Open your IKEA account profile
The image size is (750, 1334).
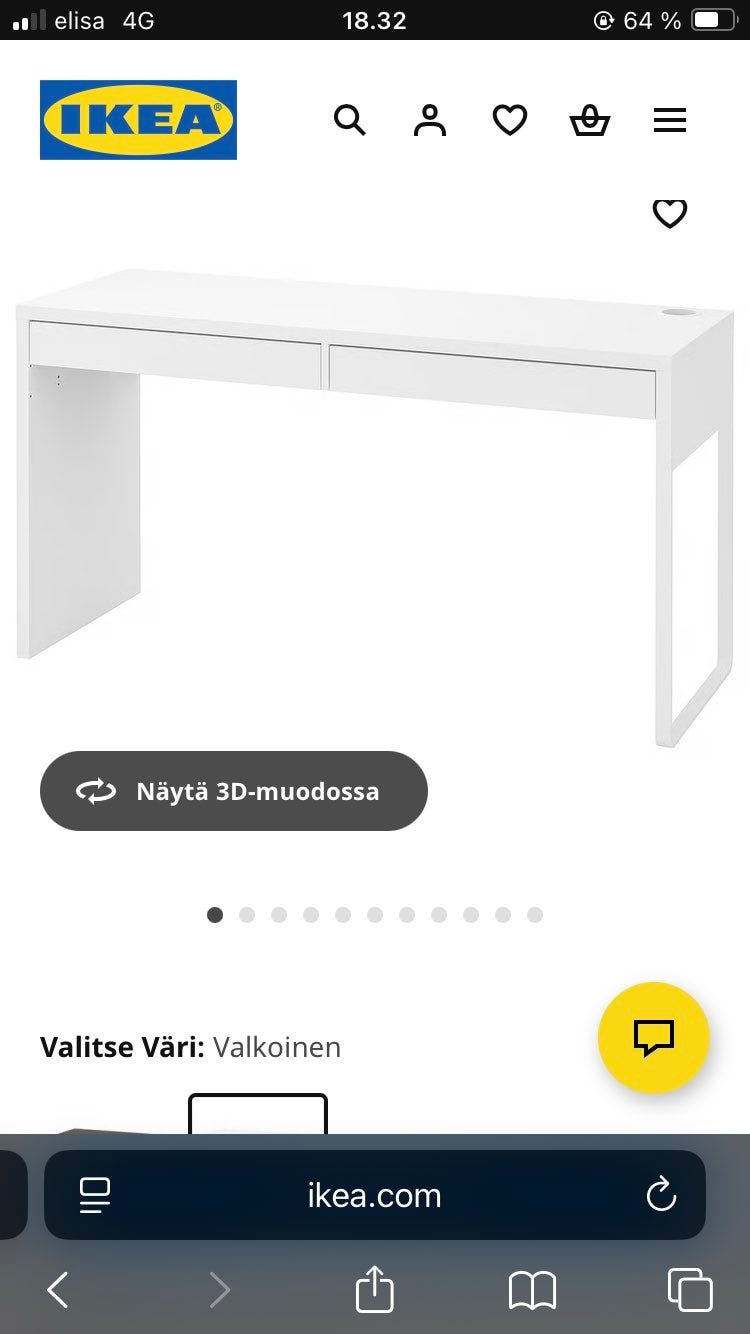429,120
